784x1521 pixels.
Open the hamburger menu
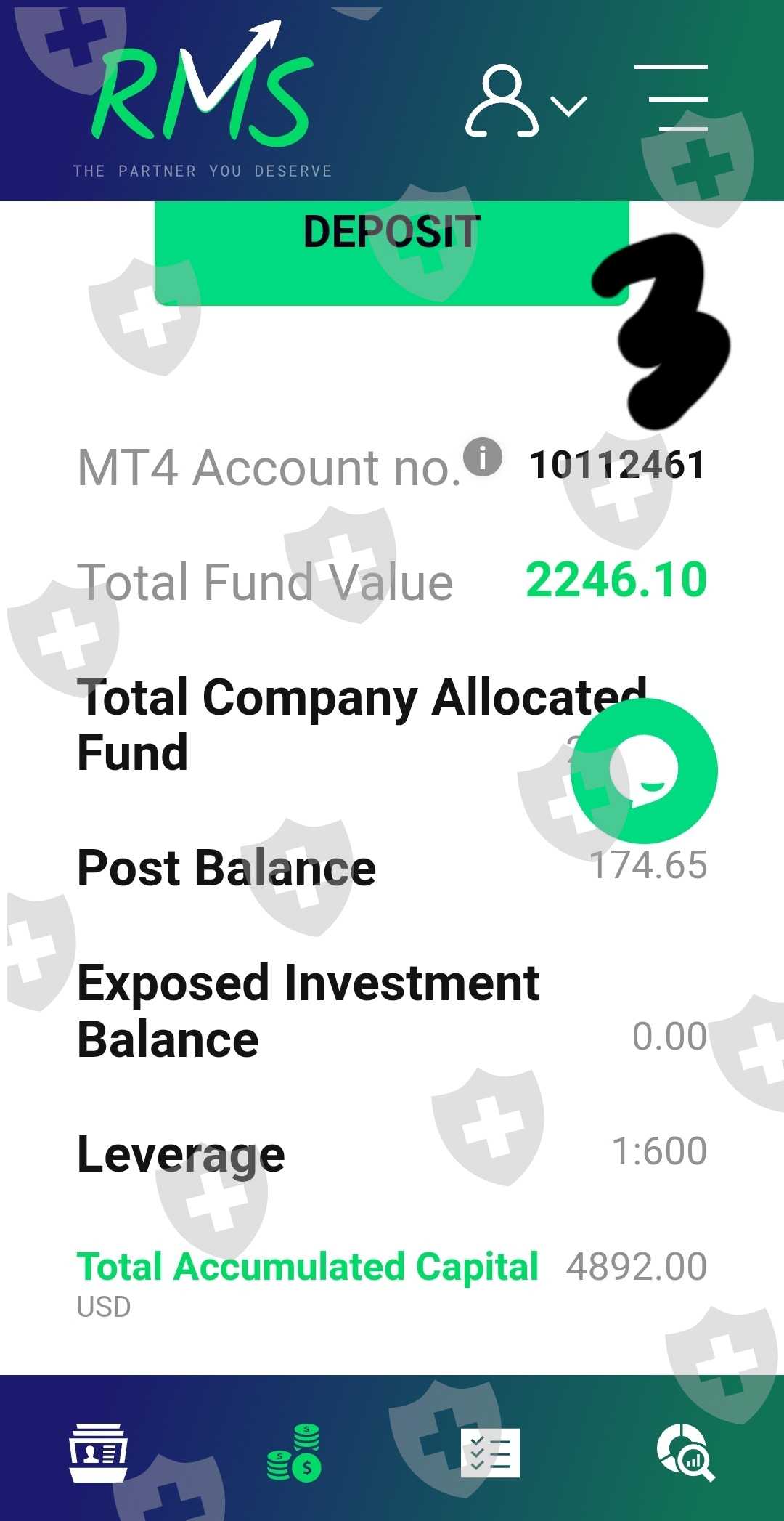point(671,98)
